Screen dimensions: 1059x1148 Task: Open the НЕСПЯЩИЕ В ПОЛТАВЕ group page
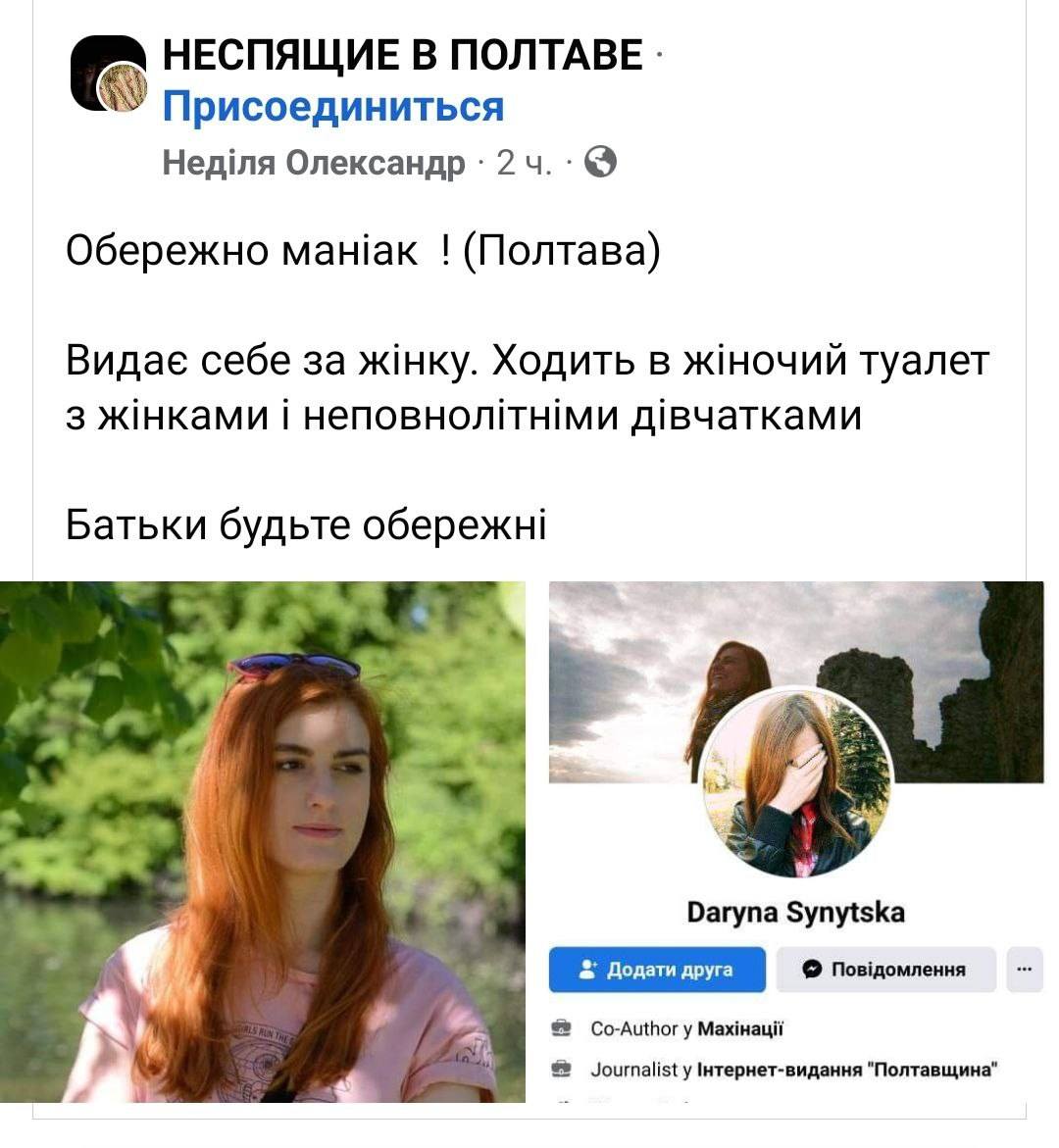(x=402, y=55)
